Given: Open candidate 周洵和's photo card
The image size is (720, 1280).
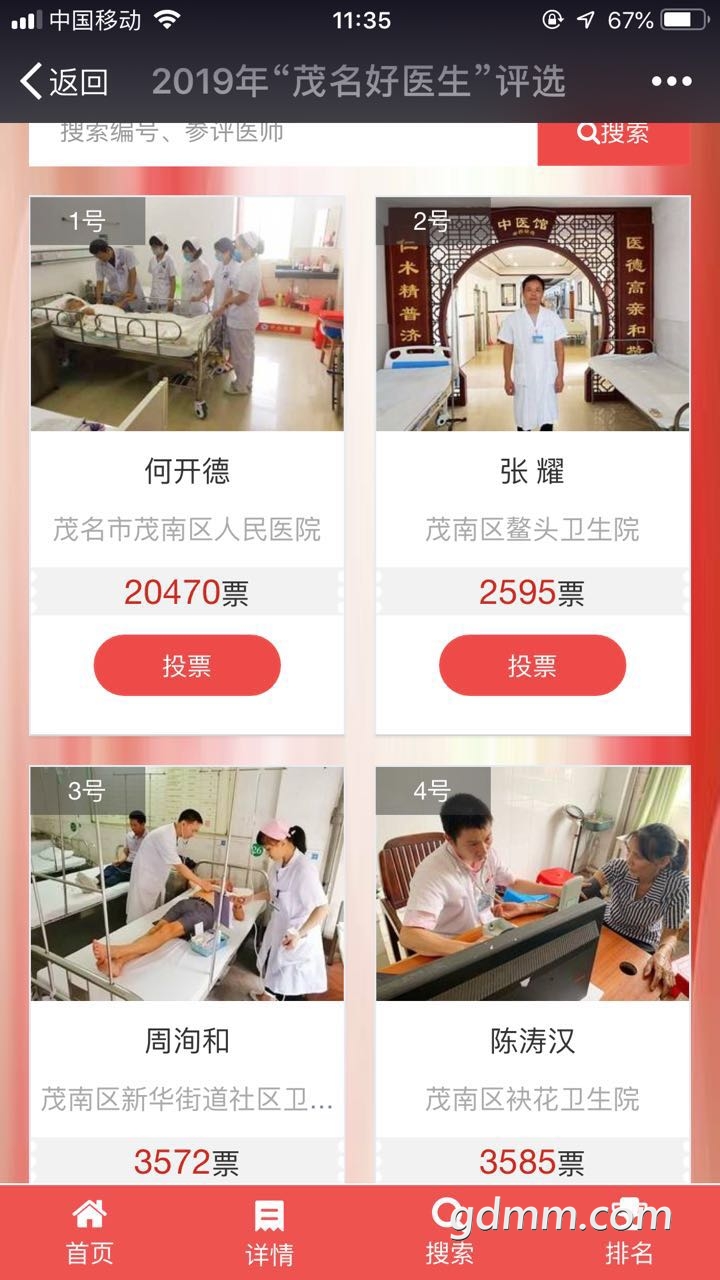Looking at the screenshot, I should (x=187, y=884).
